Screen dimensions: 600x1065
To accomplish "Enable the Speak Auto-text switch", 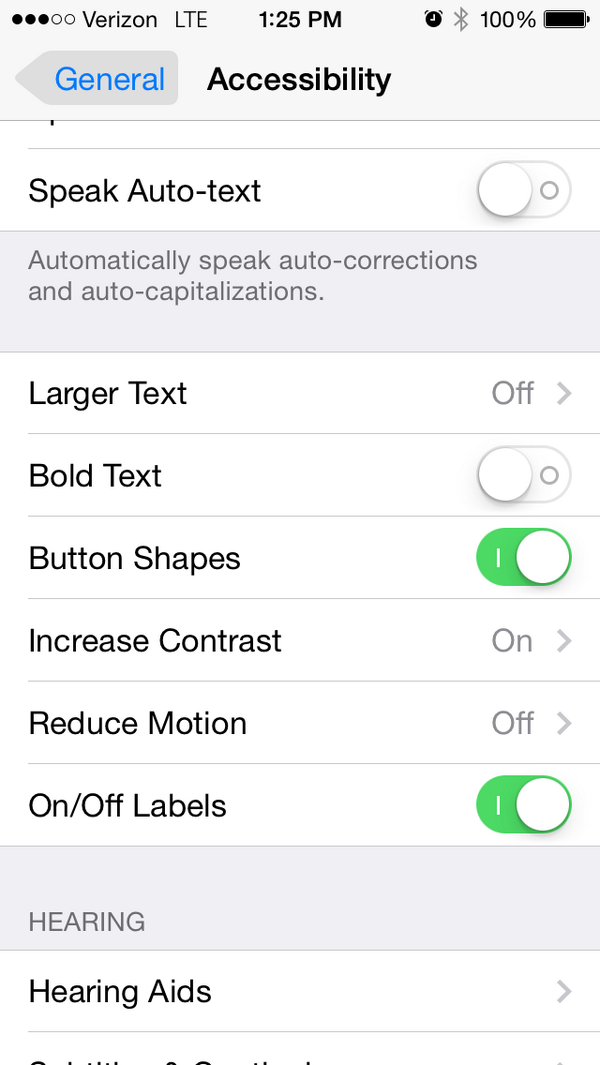I will 523,190.
